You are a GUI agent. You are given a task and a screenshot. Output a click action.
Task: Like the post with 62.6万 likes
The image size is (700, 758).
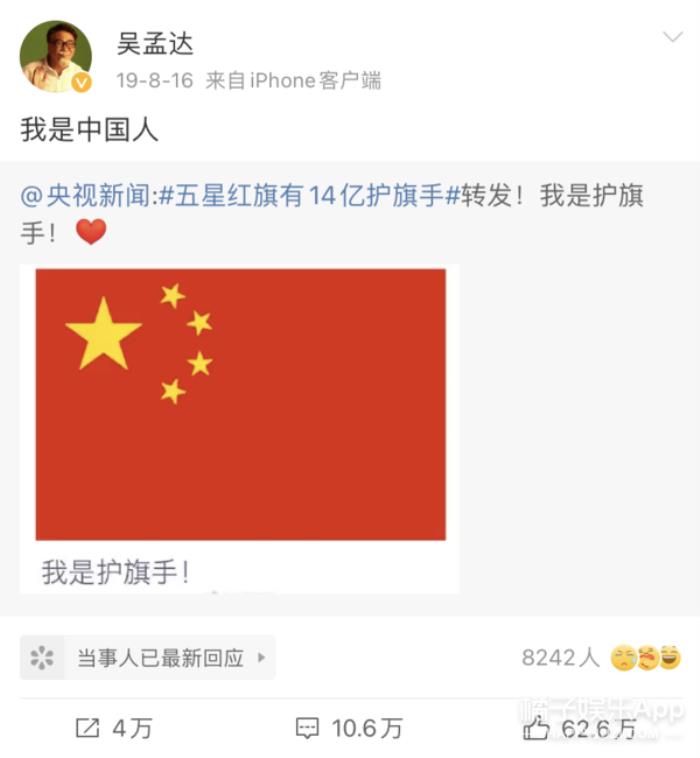(x=580, y=728)
